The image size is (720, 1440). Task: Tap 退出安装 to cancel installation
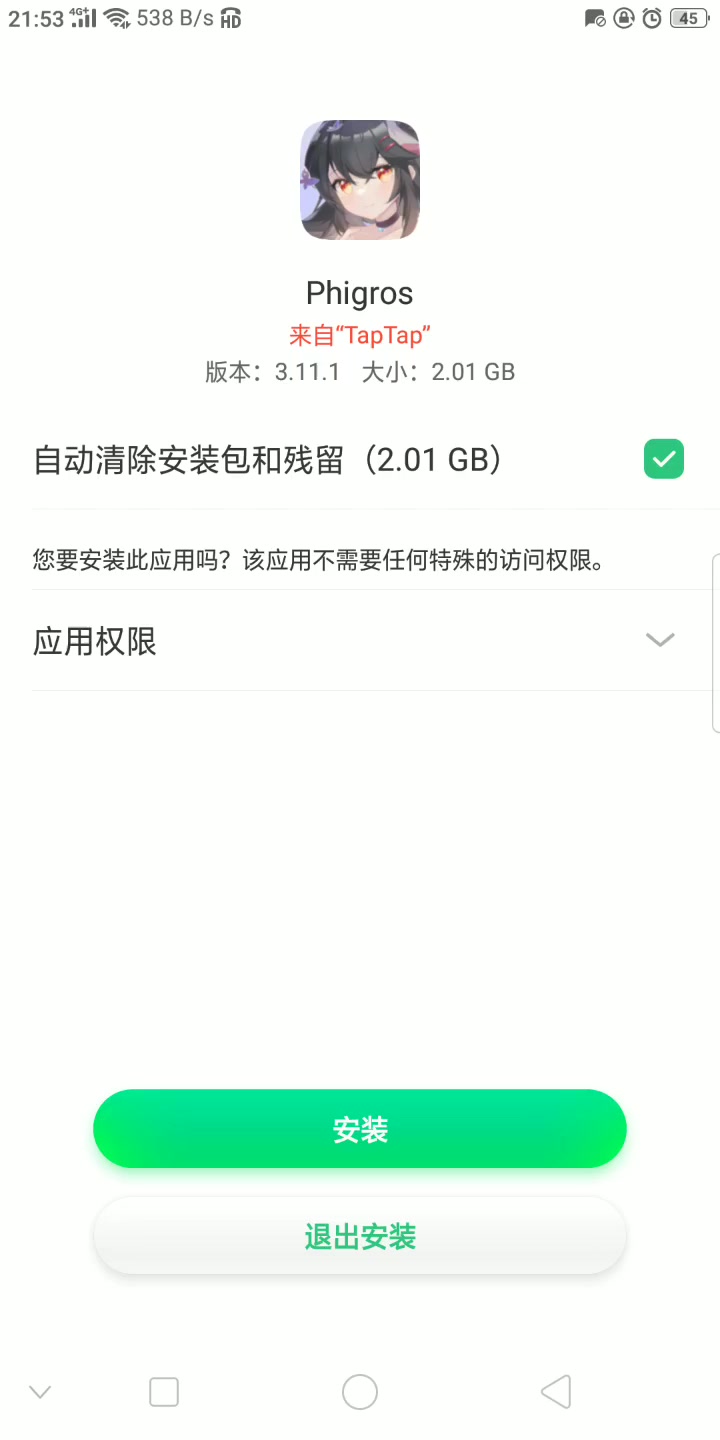click(x=360, y=1237)
